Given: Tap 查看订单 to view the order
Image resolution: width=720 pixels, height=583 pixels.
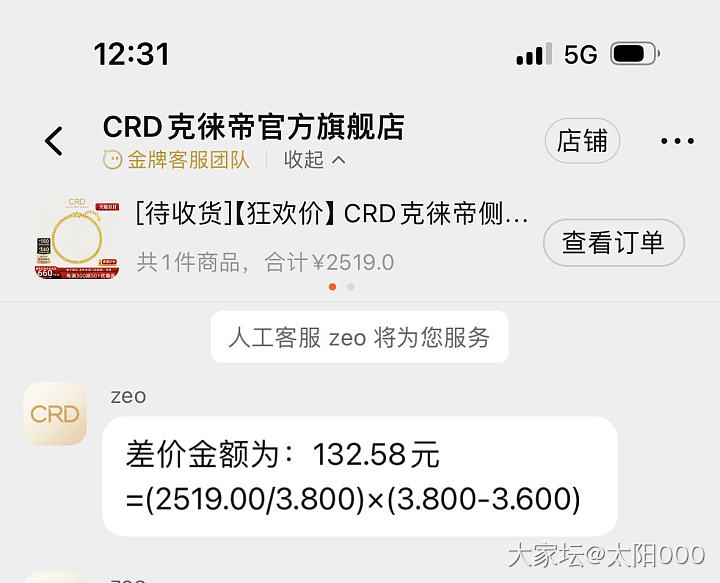Looking at the screenshot, I should pos(613,242).
